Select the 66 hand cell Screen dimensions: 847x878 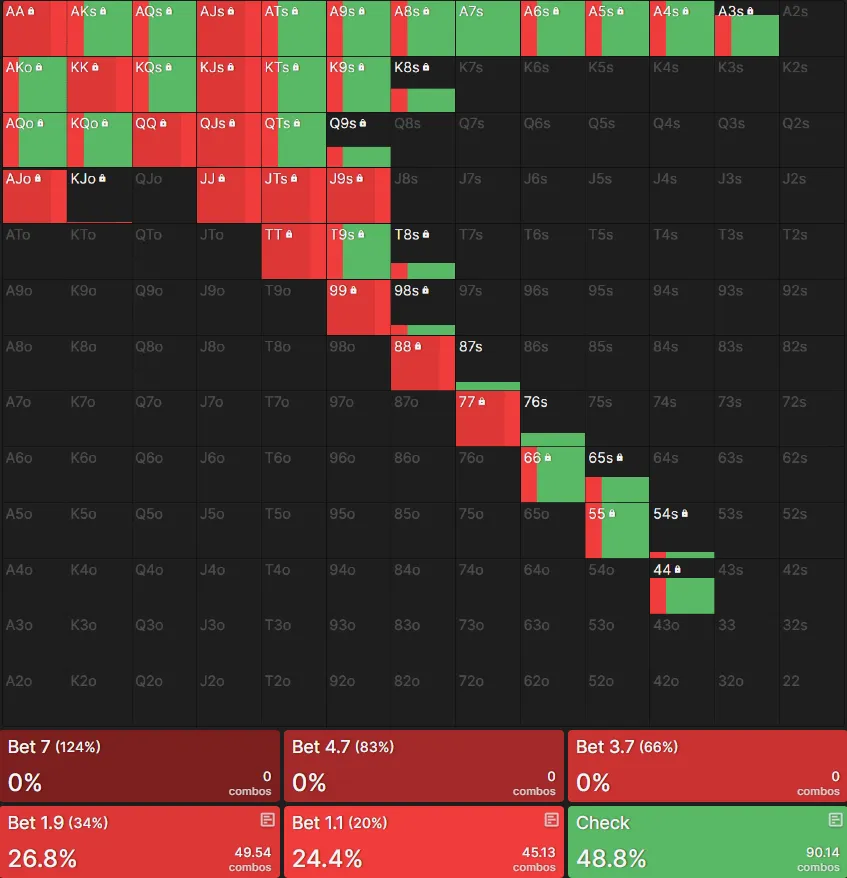pos(552,474)
